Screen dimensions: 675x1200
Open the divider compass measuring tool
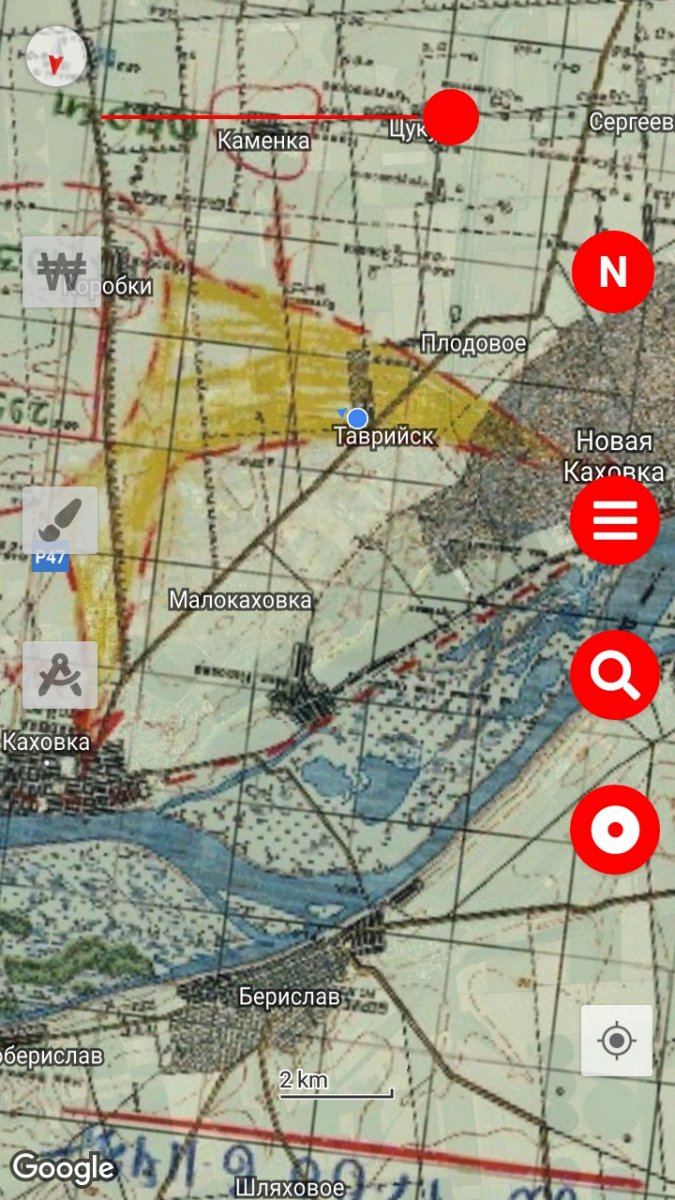(60, 675)
